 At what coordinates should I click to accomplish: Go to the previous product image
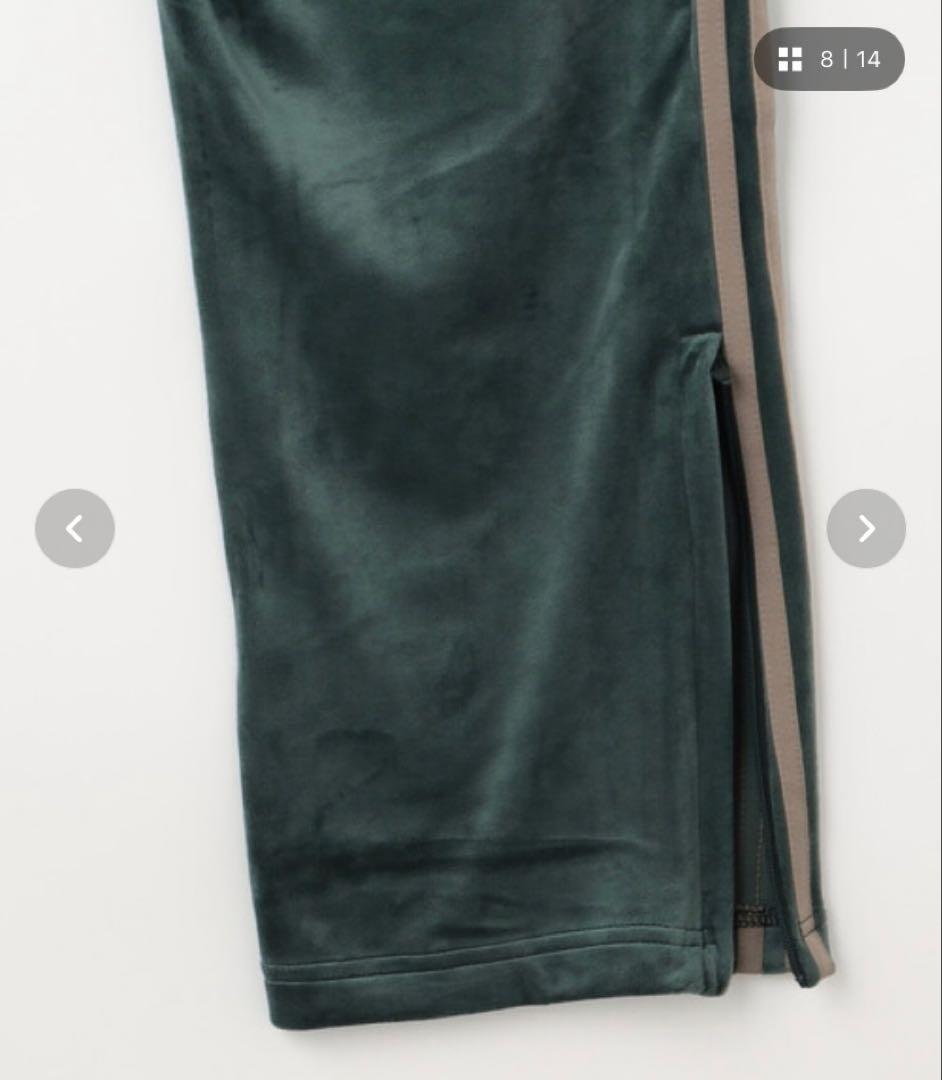75,528
